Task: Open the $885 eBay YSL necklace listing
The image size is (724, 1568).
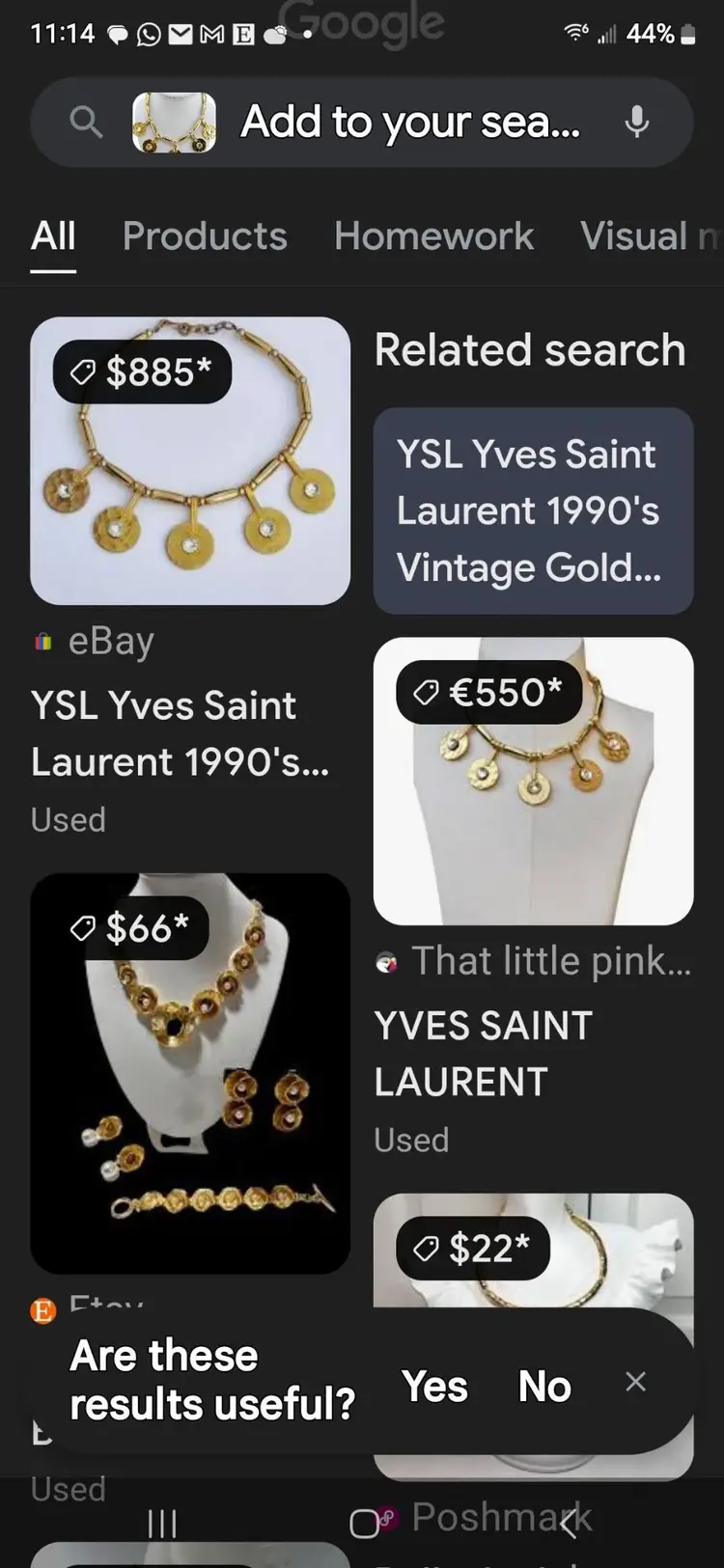Action: pyautogui.click(x=190, y=461)
